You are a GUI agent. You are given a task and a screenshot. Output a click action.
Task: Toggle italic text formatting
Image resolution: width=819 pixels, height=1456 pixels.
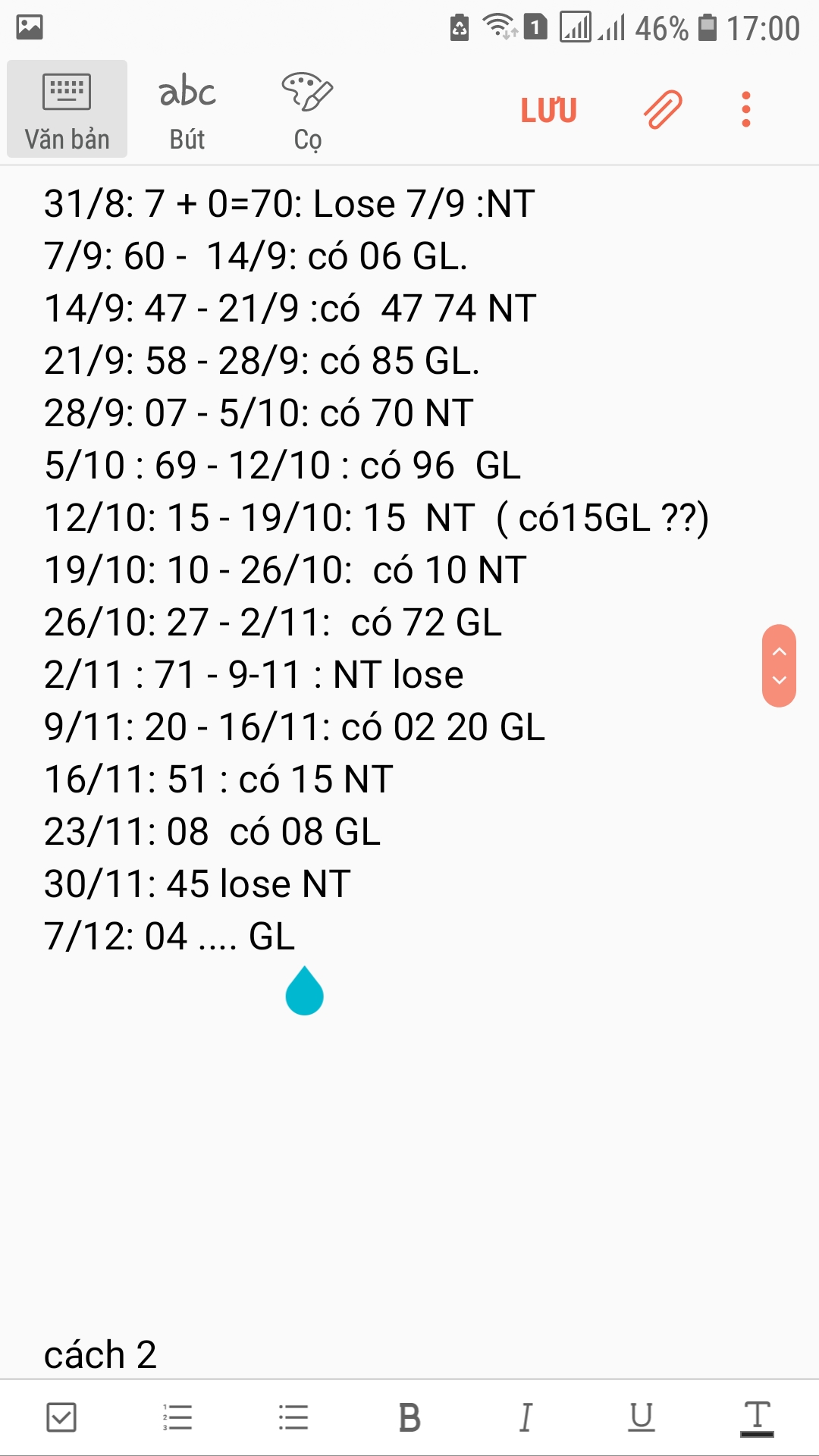[x=526, y=1417]
